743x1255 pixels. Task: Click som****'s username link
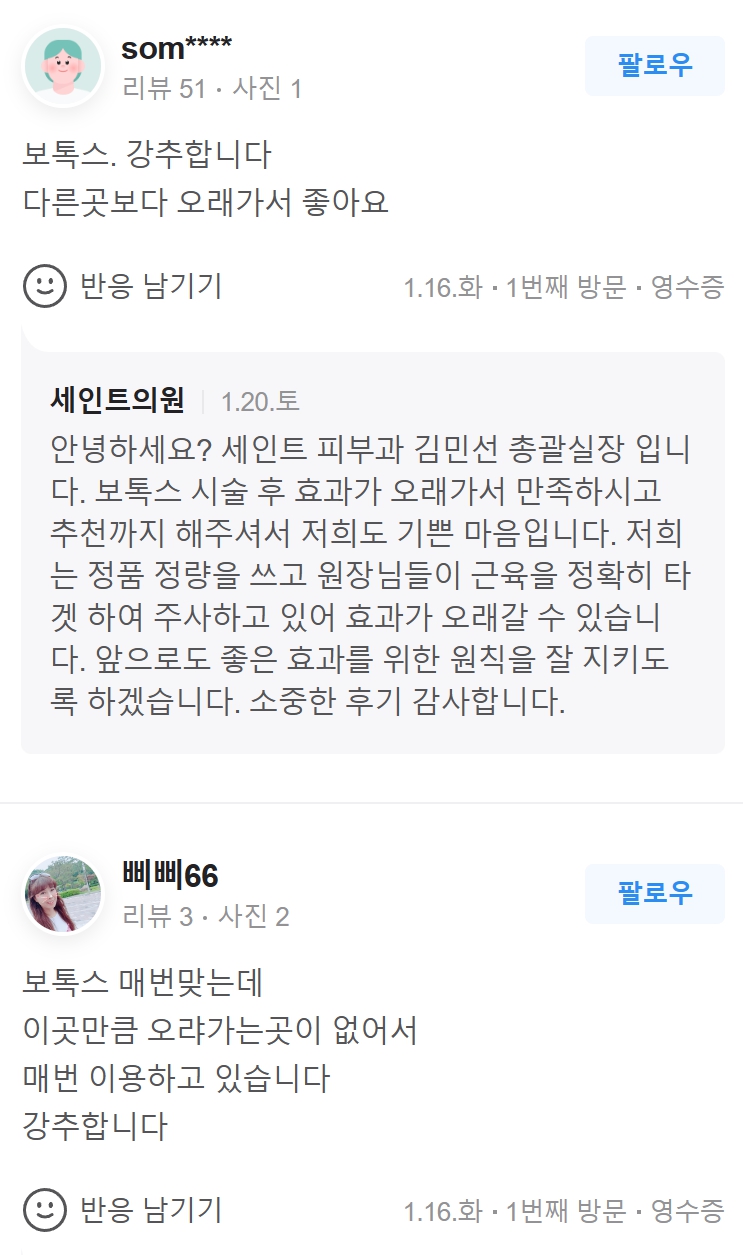(x=176, y=46)
